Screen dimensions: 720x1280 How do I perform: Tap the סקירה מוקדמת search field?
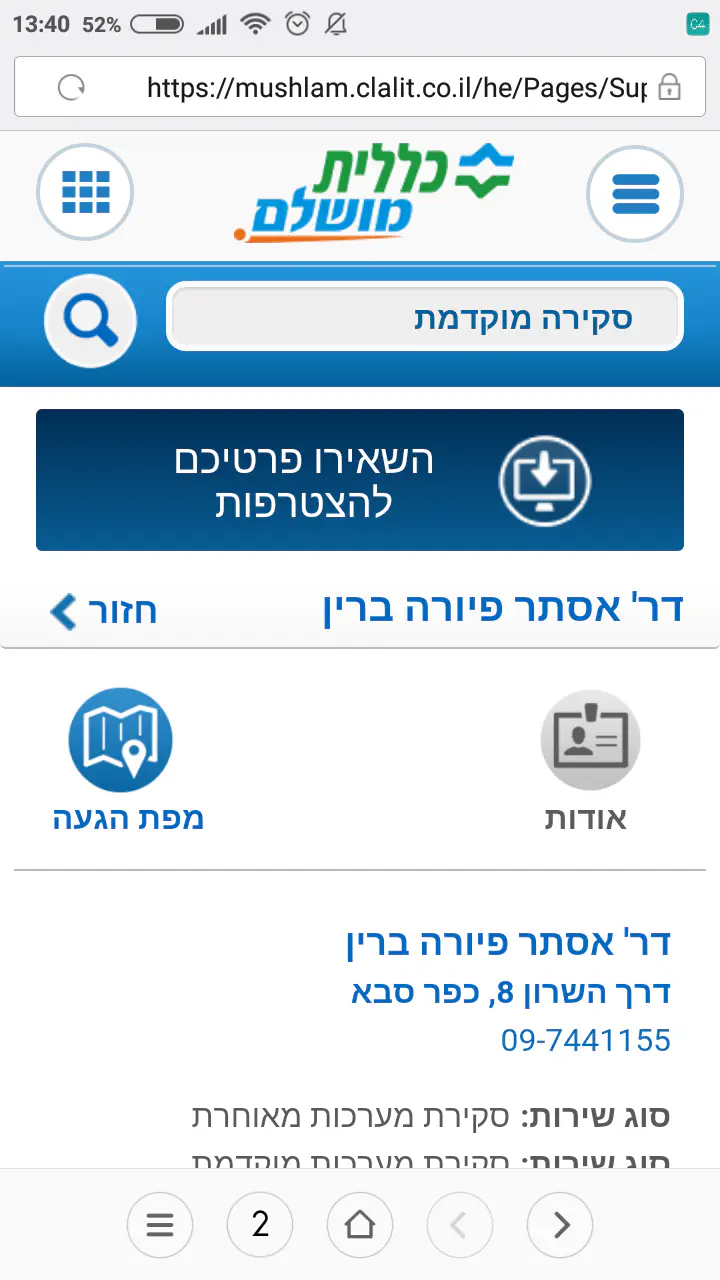click(425, 318)
